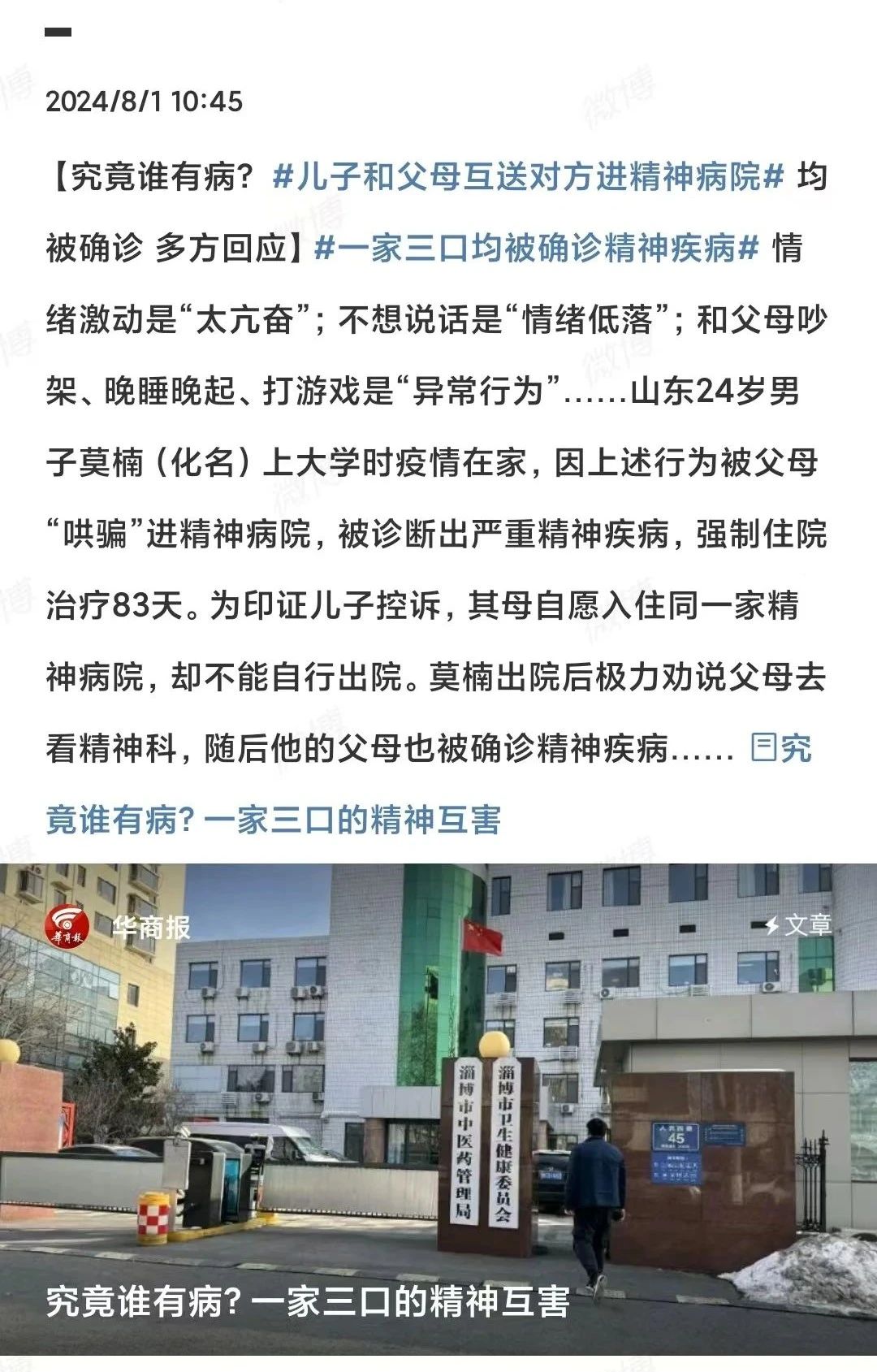Open the linked article 究竟谁有病?一家三口的精神互害
This screenshot has width=877, height=1372.
(273, 820)
